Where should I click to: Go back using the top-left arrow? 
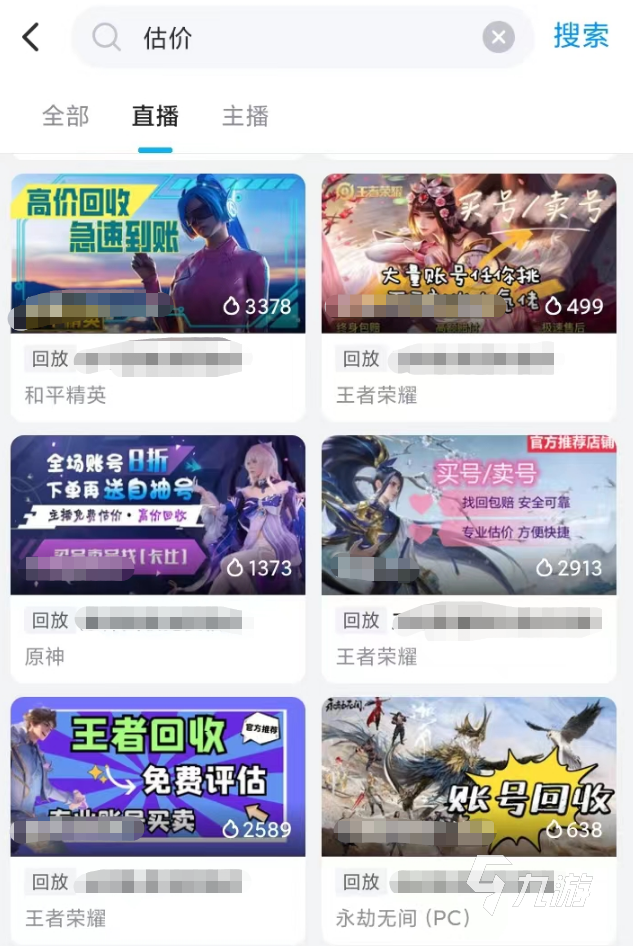click(31, 38)
